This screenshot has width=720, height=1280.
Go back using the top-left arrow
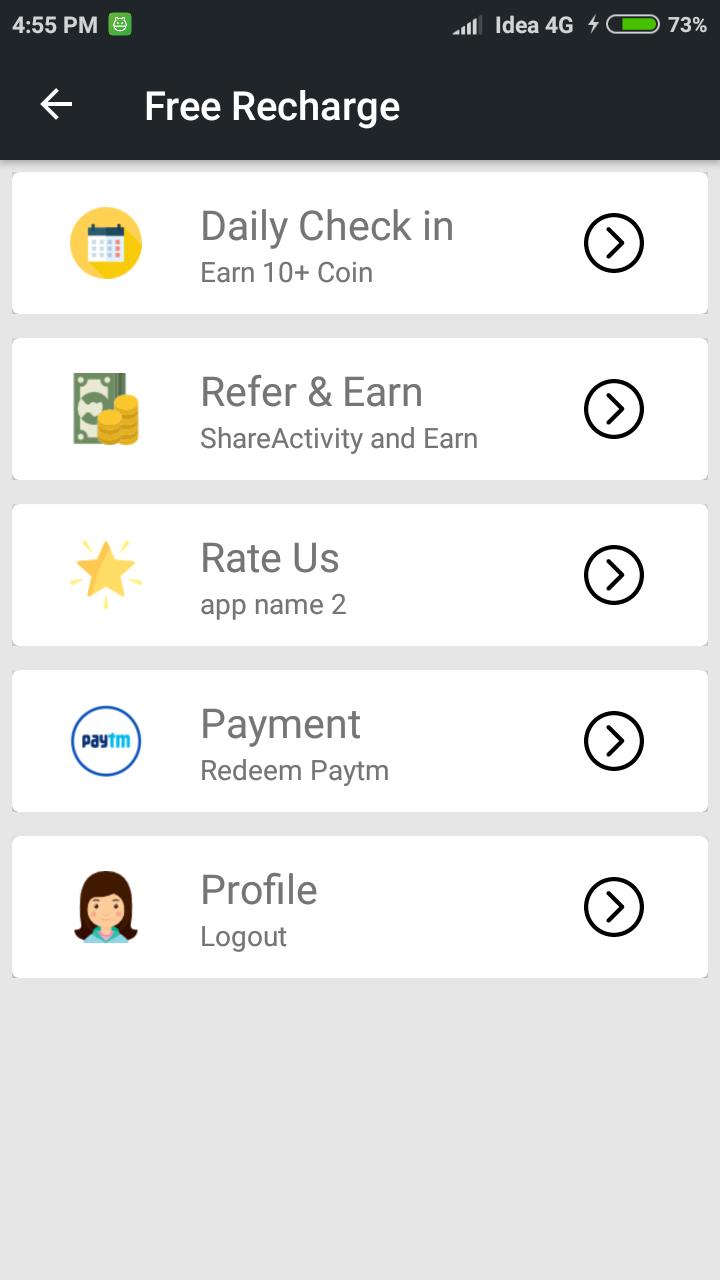click(56, 105)
